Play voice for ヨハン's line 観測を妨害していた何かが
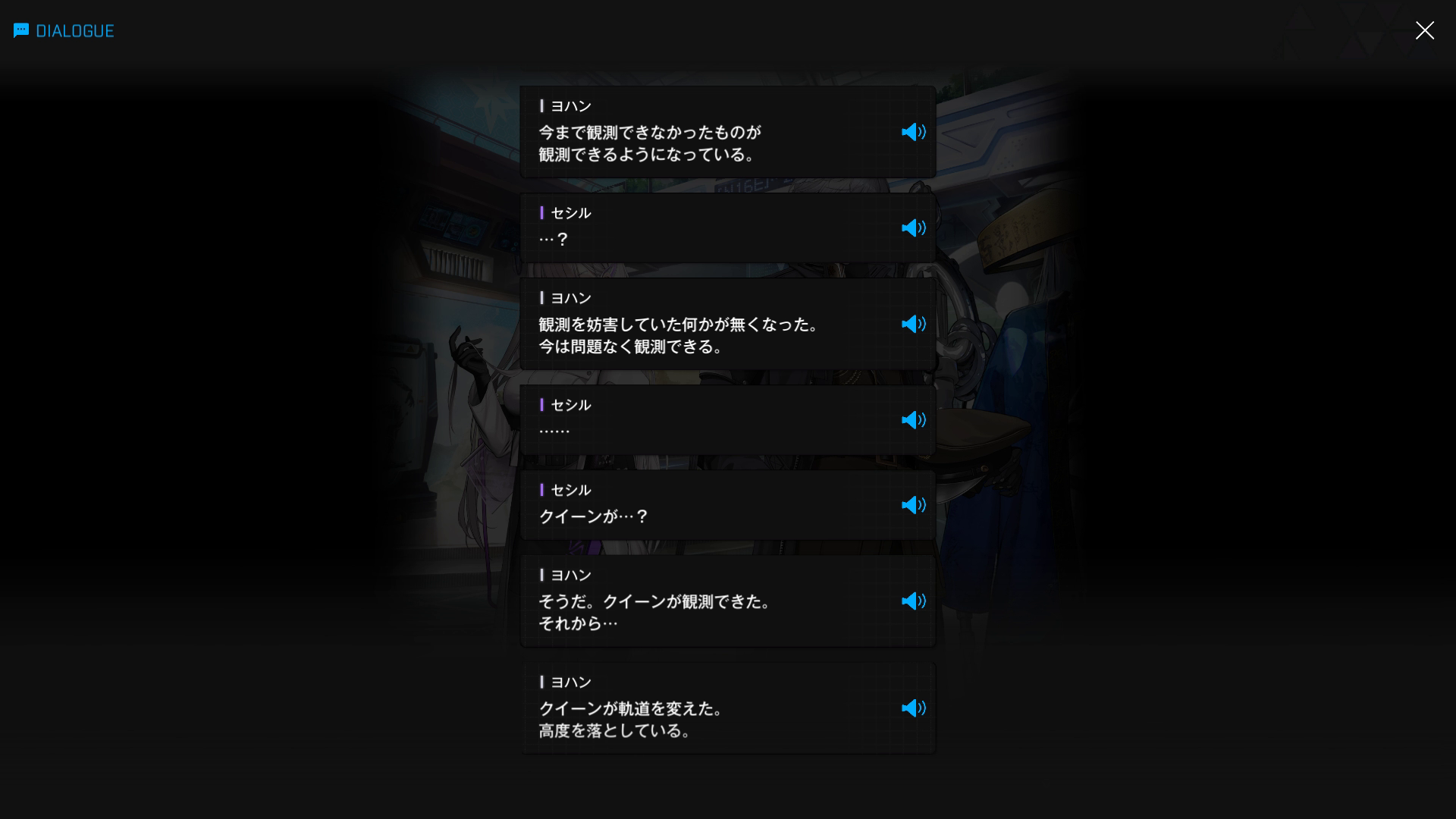Image resolution: width=1456 pixels, height=819 pixels. pyautogui.click(x=913, y=324)
